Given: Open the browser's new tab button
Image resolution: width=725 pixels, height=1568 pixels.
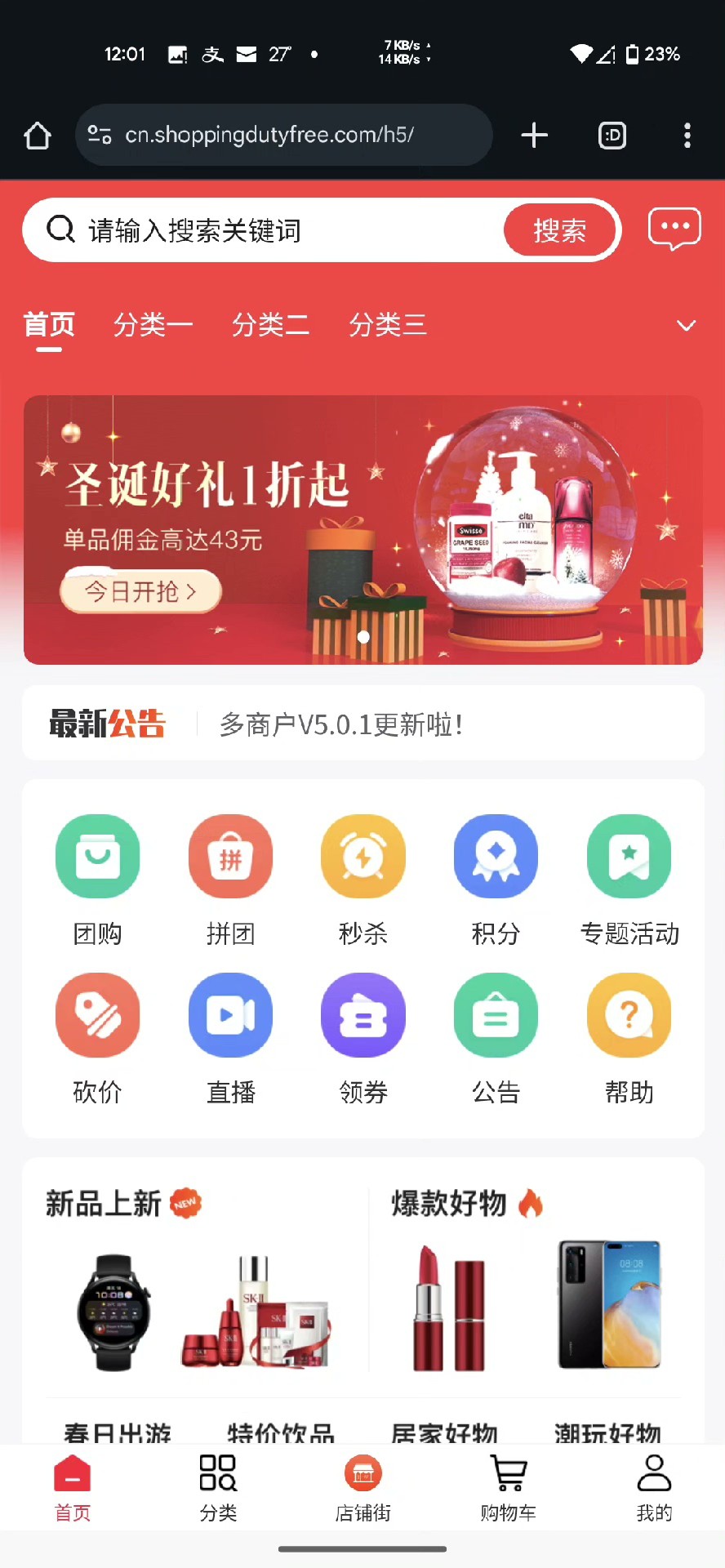Looking at the screenshot, I should click(534, 135).
